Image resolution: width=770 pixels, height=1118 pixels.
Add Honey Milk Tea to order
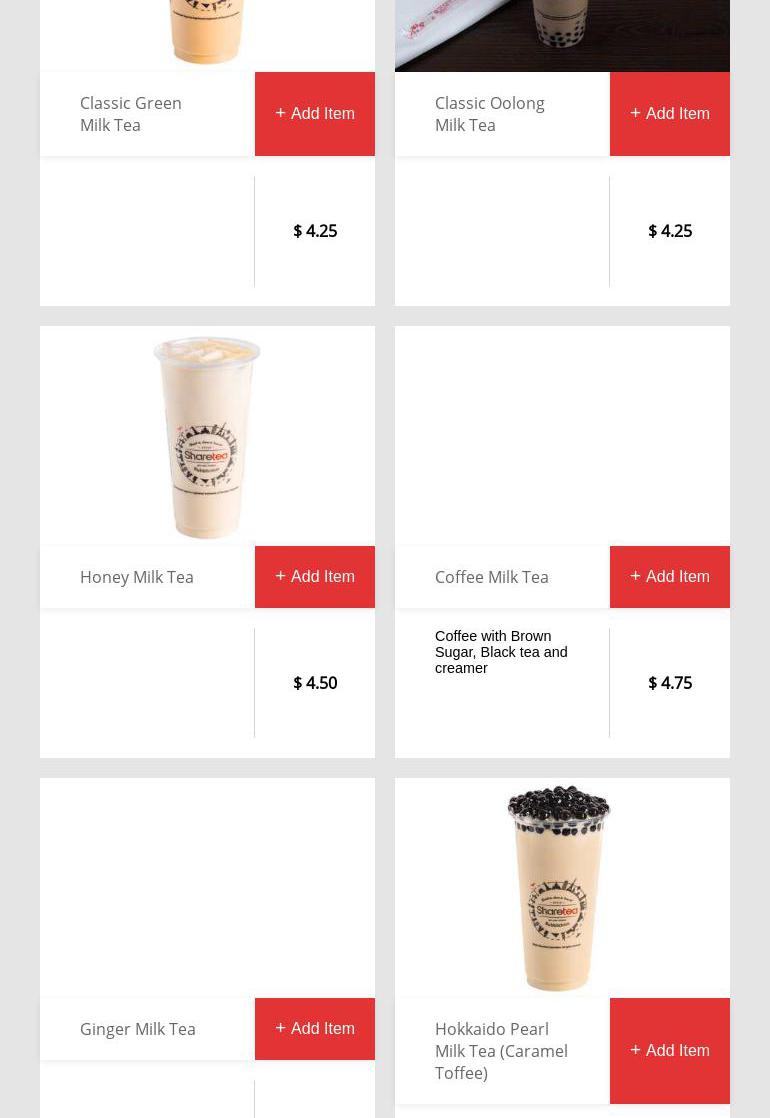click(x=314, y=577)
